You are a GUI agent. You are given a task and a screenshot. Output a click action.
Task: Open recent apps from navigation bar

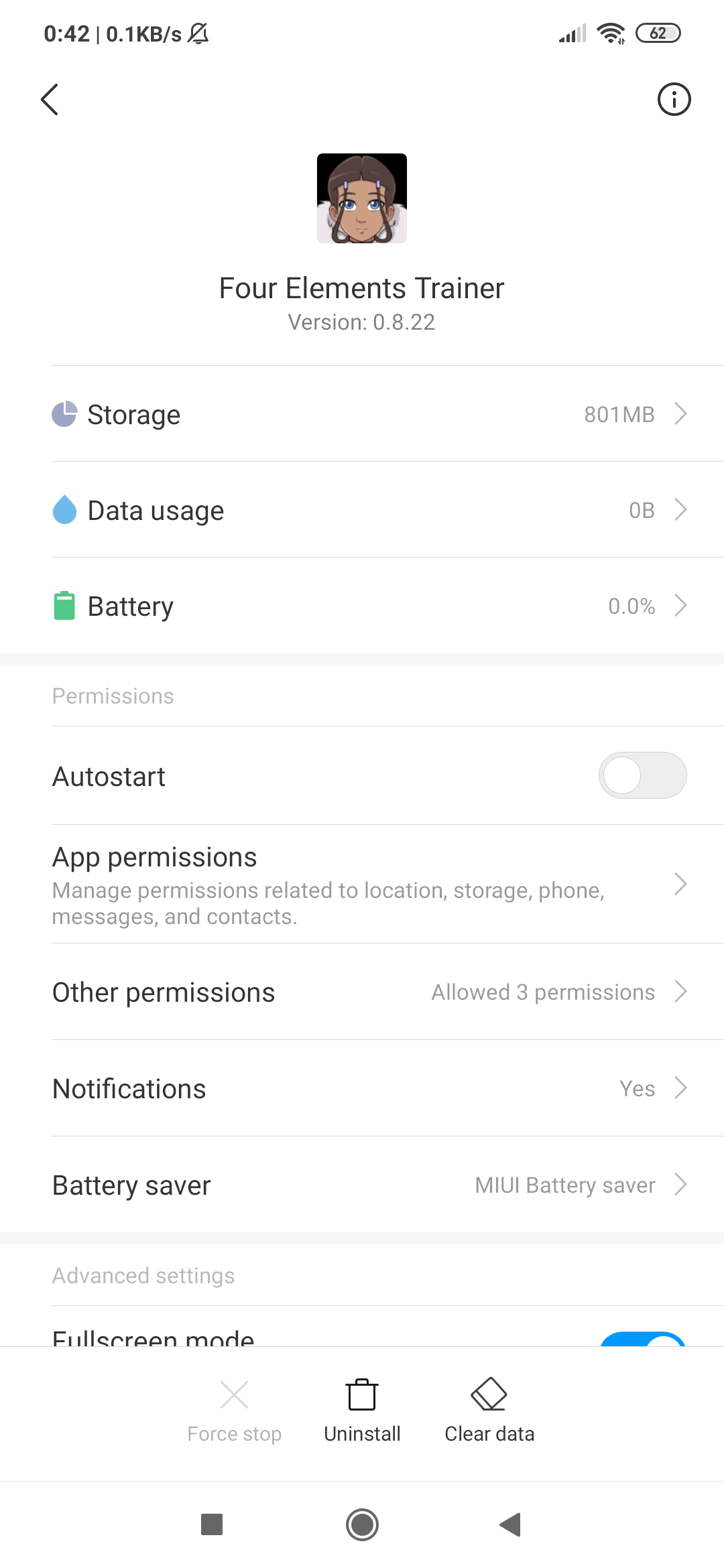(212, 1524)
